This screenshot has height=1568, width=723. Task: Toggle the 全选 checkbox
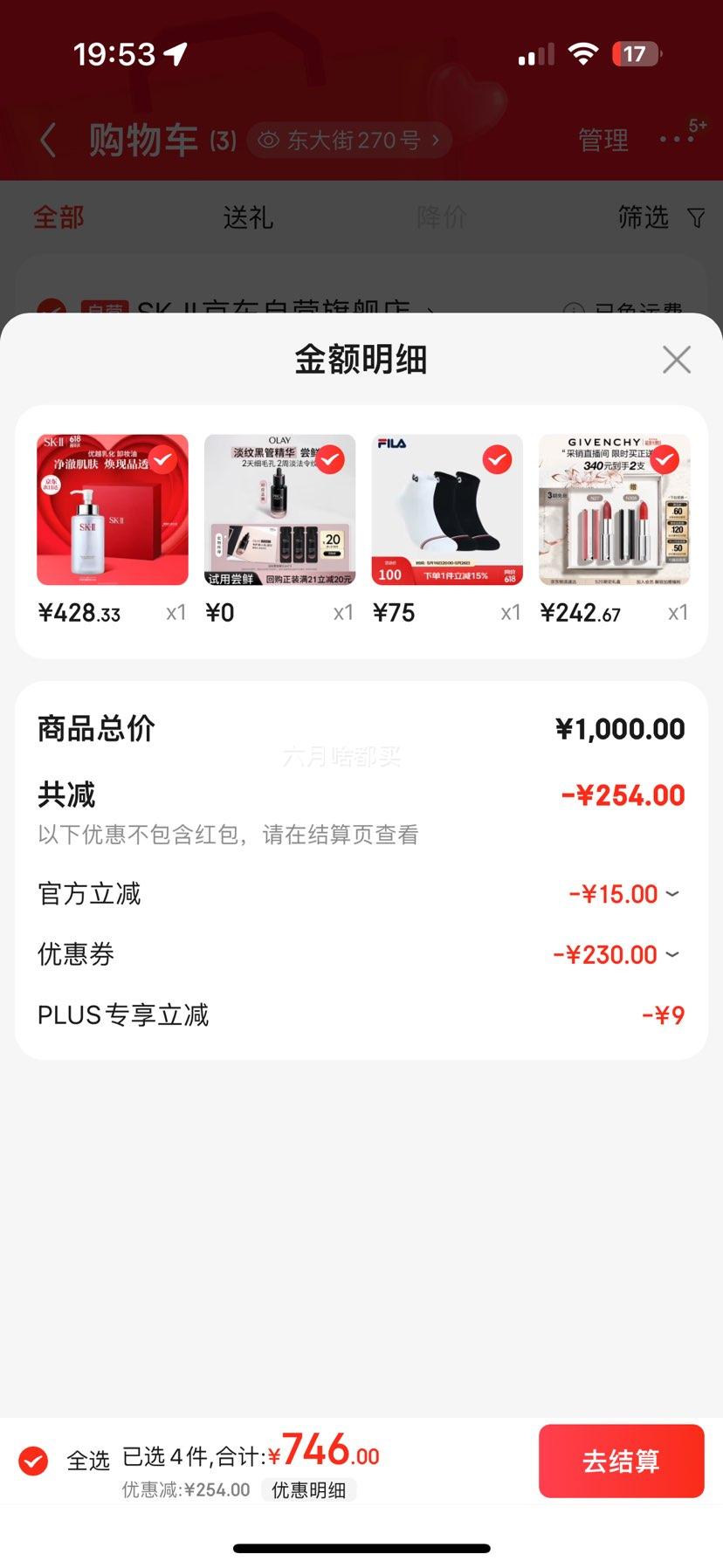(x=34, y=1461)
